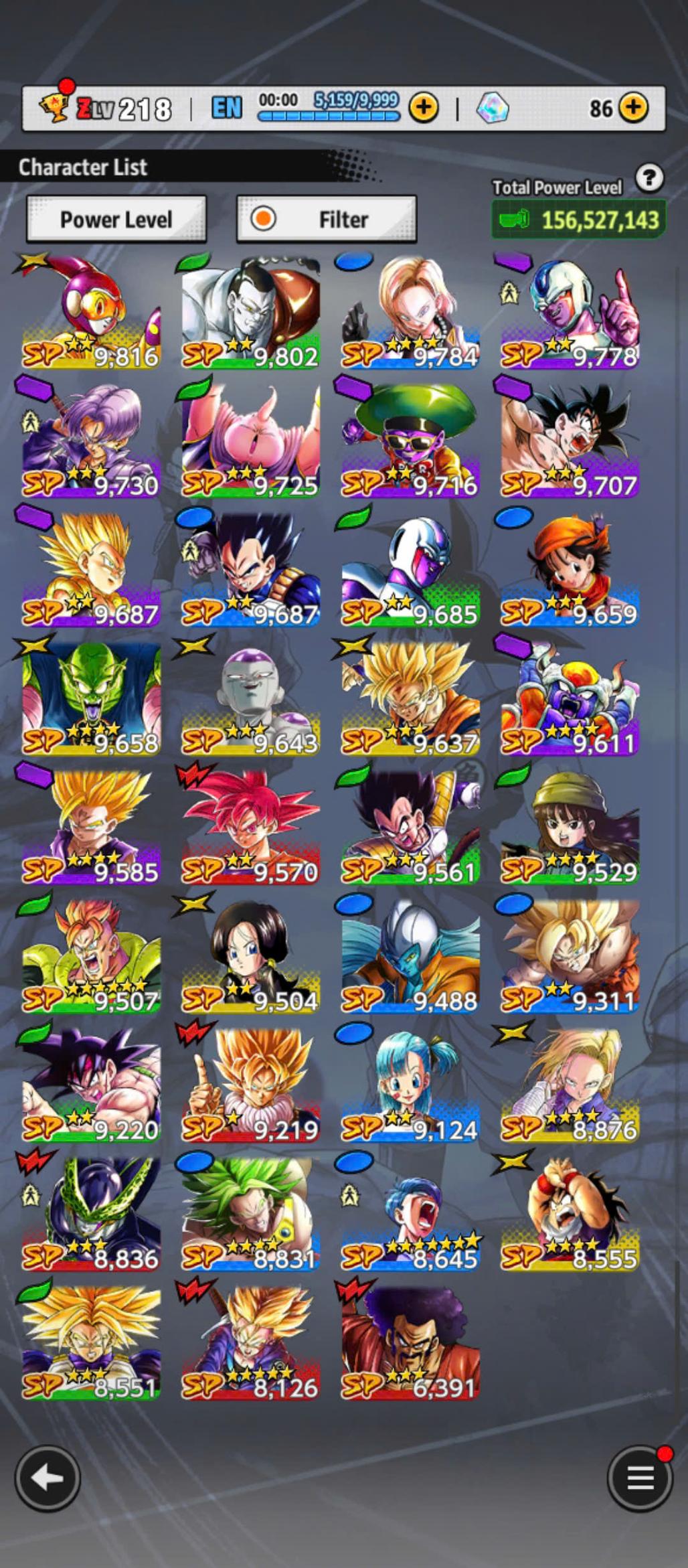Open the character with 9,124 power
Screen dimensions: 688x1568
(x=410, y=1086)
